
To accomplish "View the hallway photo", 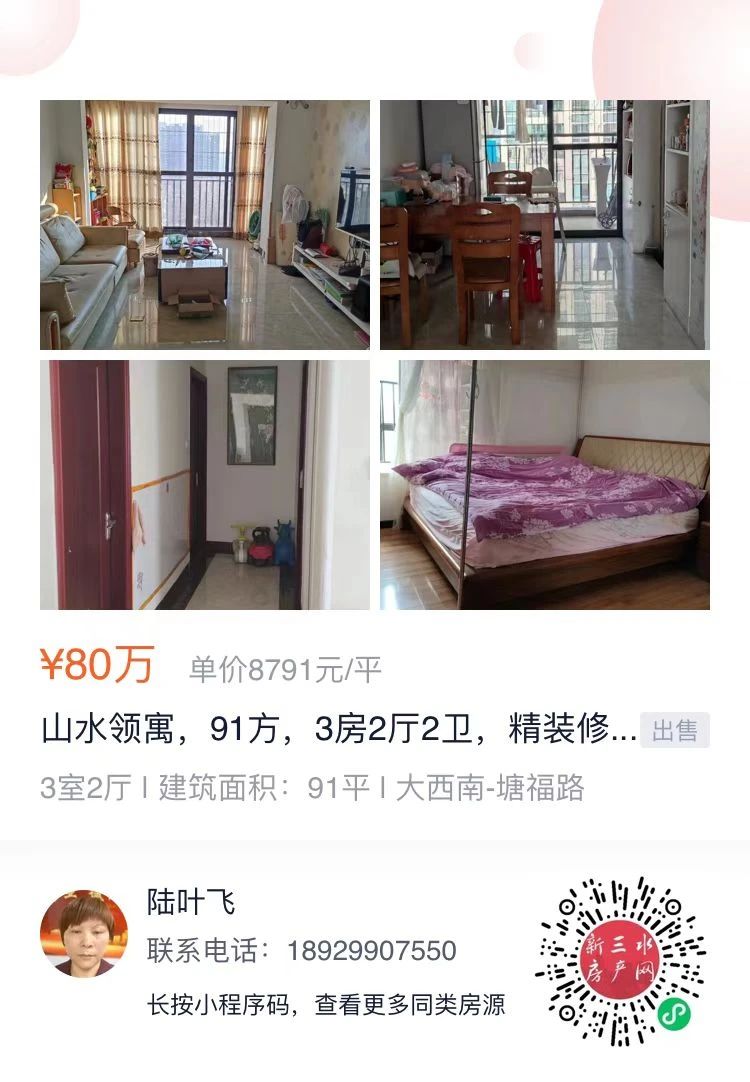I will 202,487.
